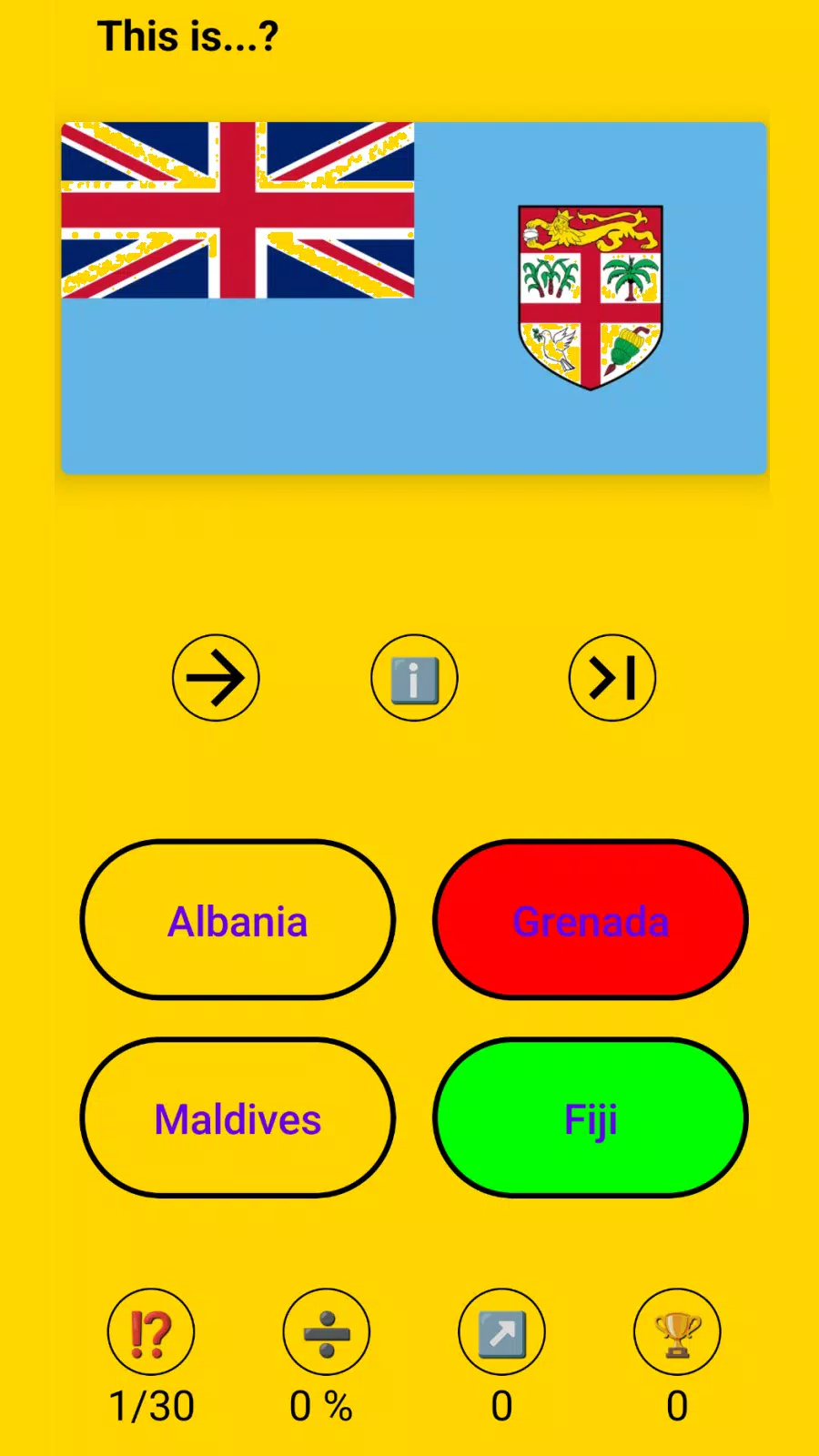Tap the arrow streak icon

pyautogui.click(x=502, y=1332)
